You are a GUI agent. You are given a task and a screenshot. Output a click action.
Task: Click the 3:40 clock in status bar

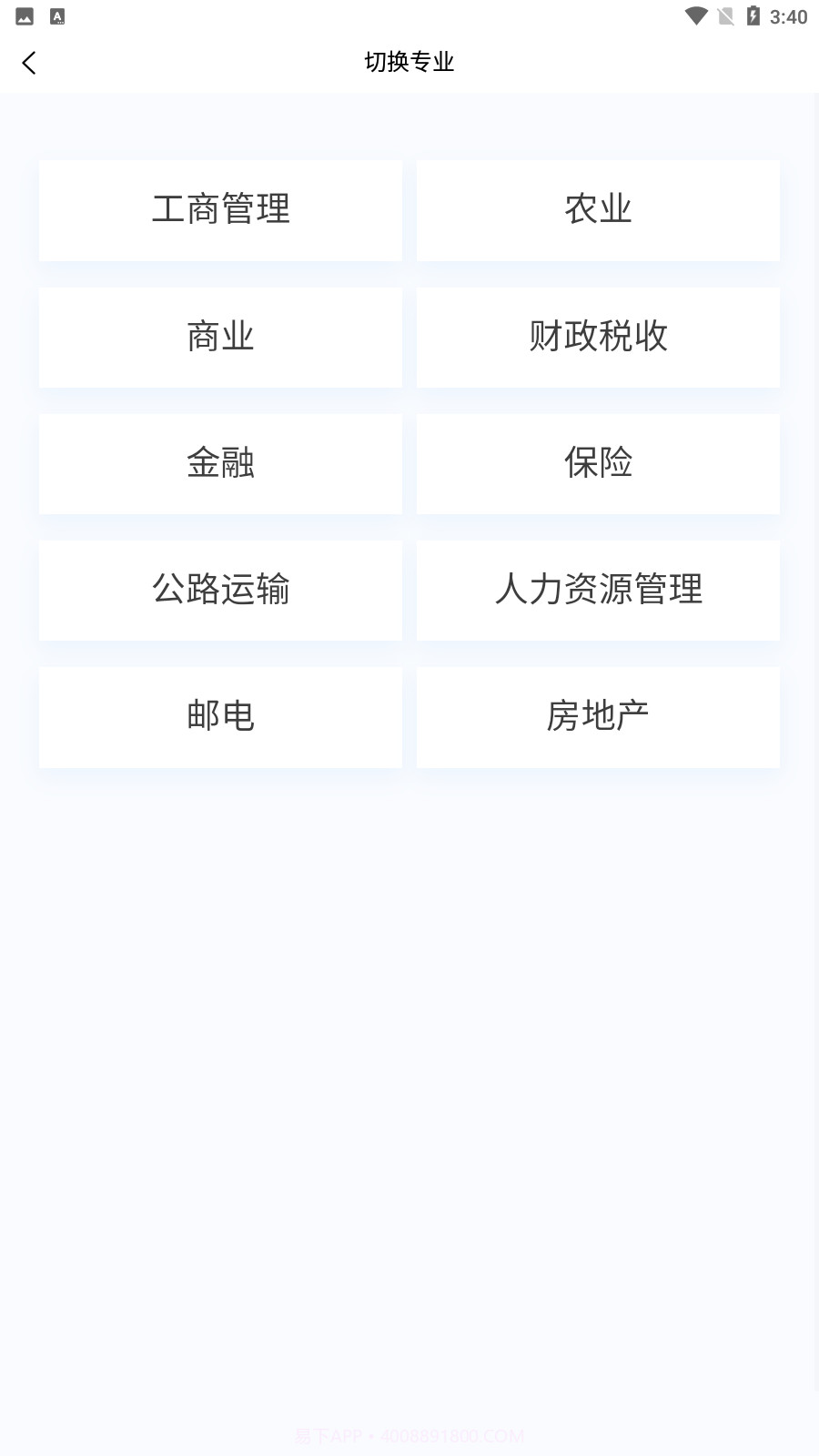click(791, 15)
